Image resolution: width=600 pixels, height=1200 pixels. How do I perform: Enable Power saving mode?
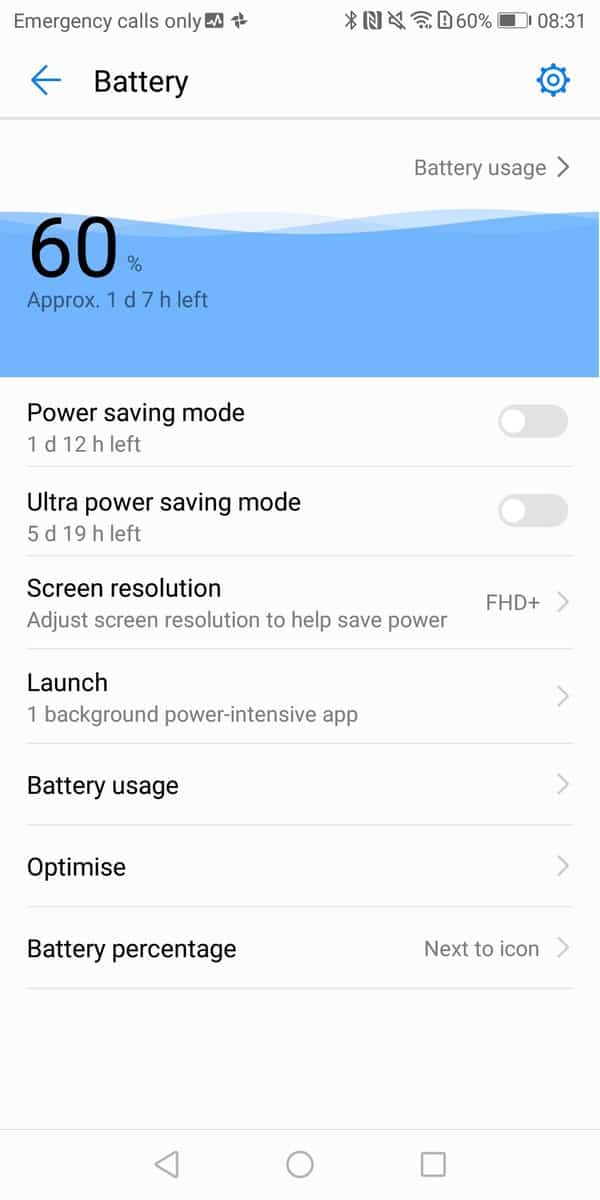pos(532,422)
